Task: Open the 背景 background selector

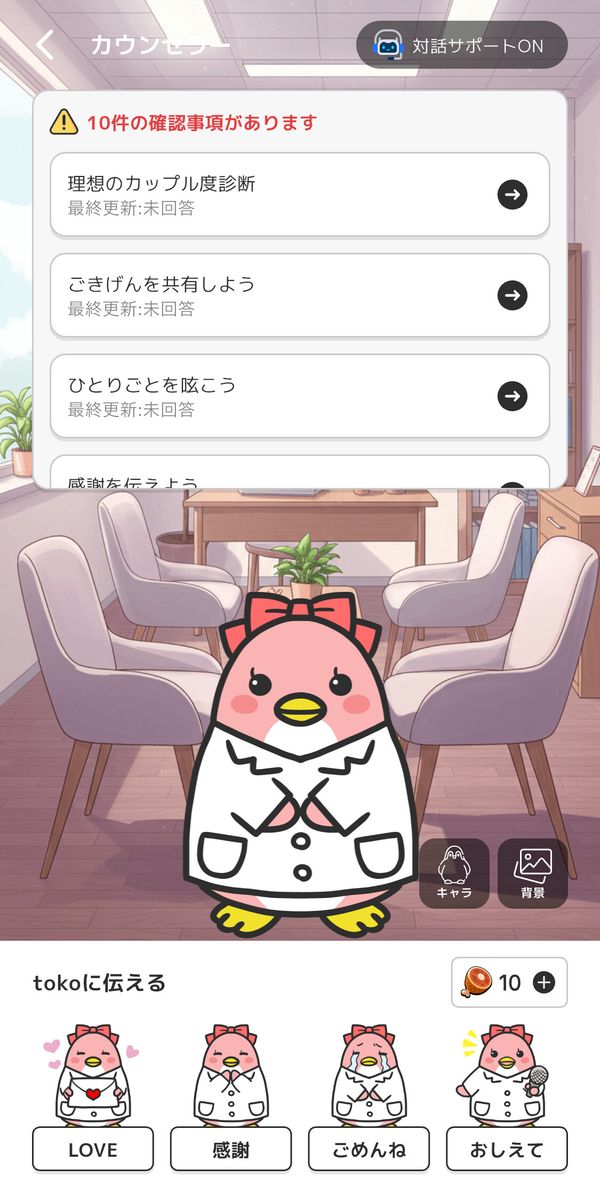Action: [533, 873]
